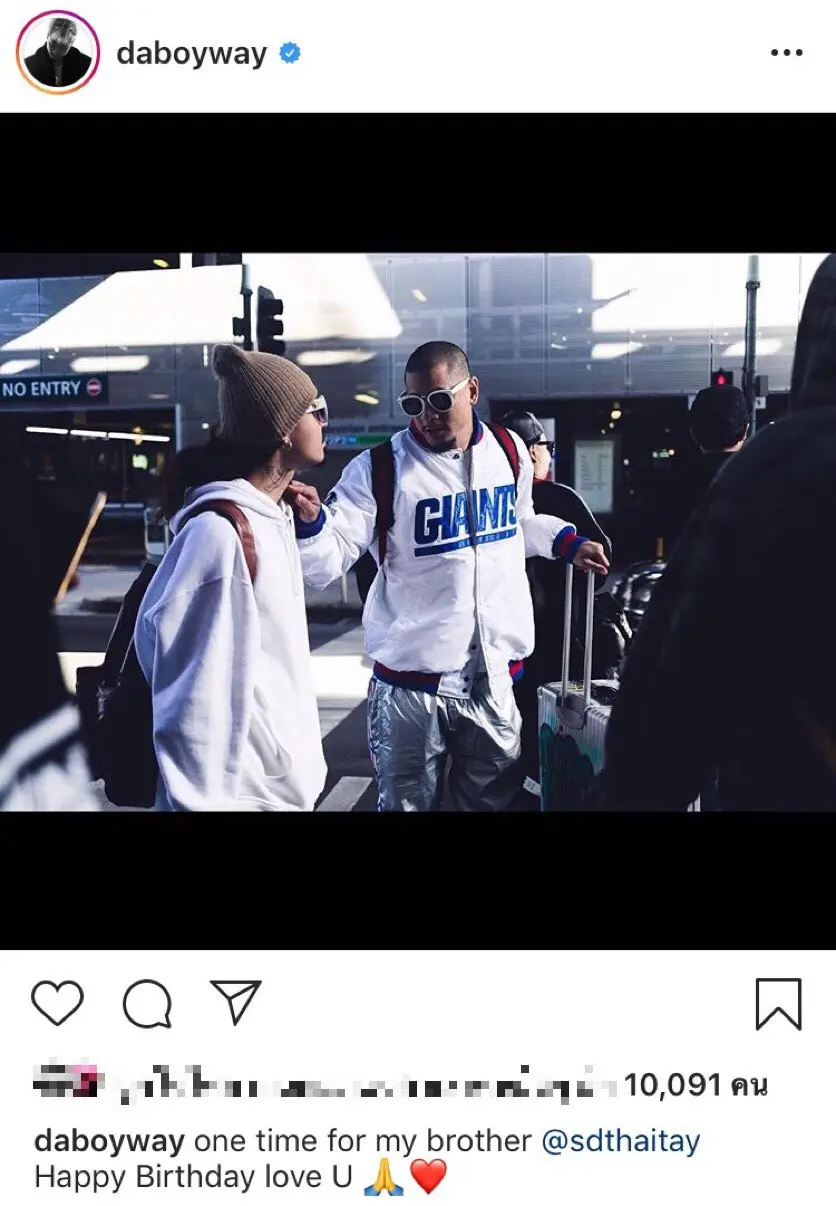Viewport: 836px width, 1206px height.
Task: Open the three-dot overflow menu
Action: [786, 53]
